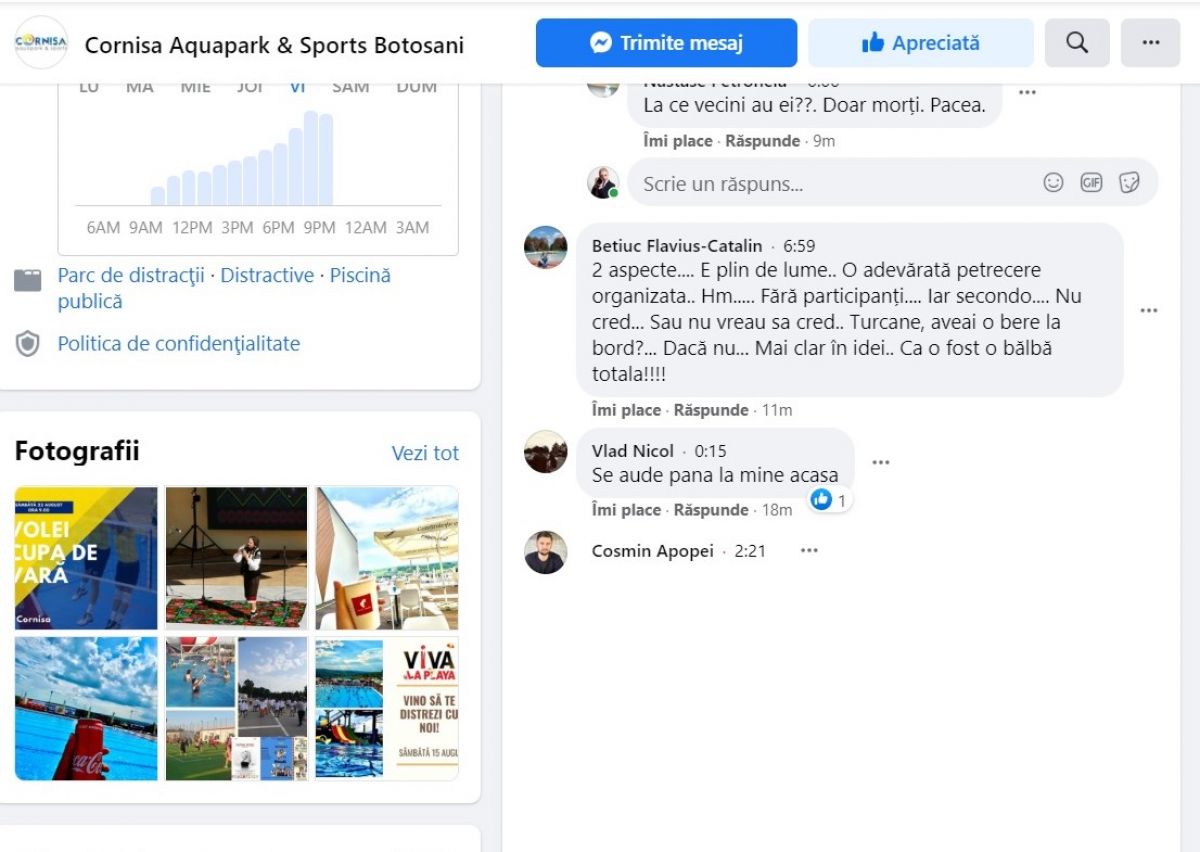1200x852 pixels.
Task: Like the page with Apreciată
Action: [x=920, y=43]
